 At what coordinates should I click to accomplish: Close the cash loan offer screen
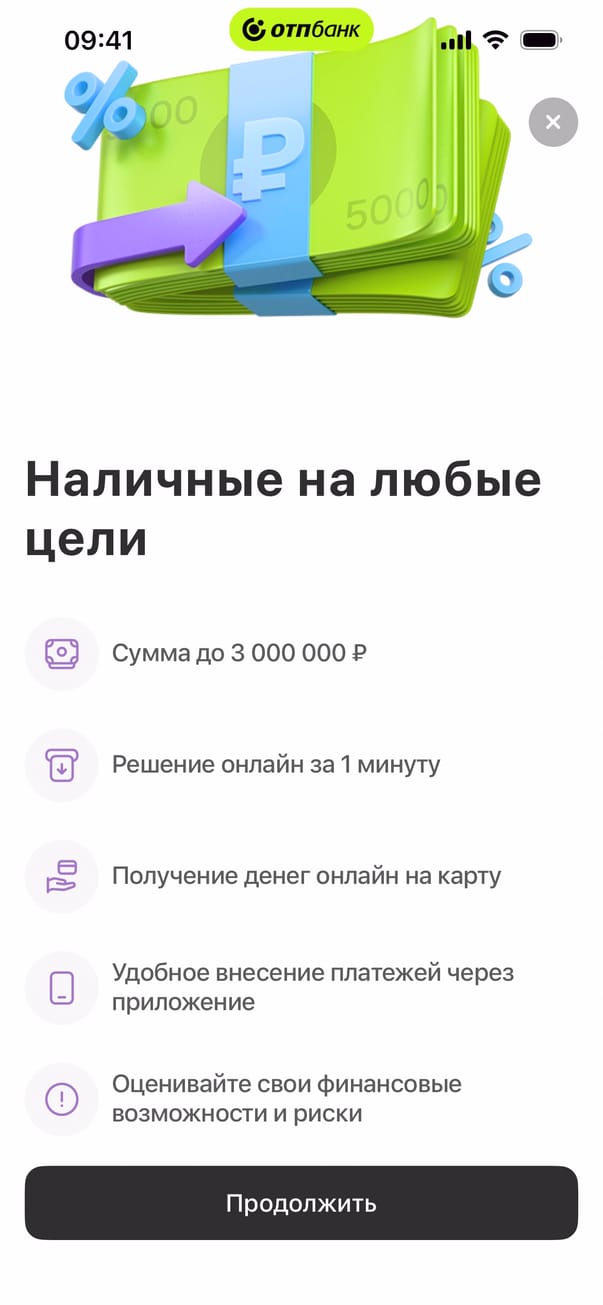pos(553,123)
